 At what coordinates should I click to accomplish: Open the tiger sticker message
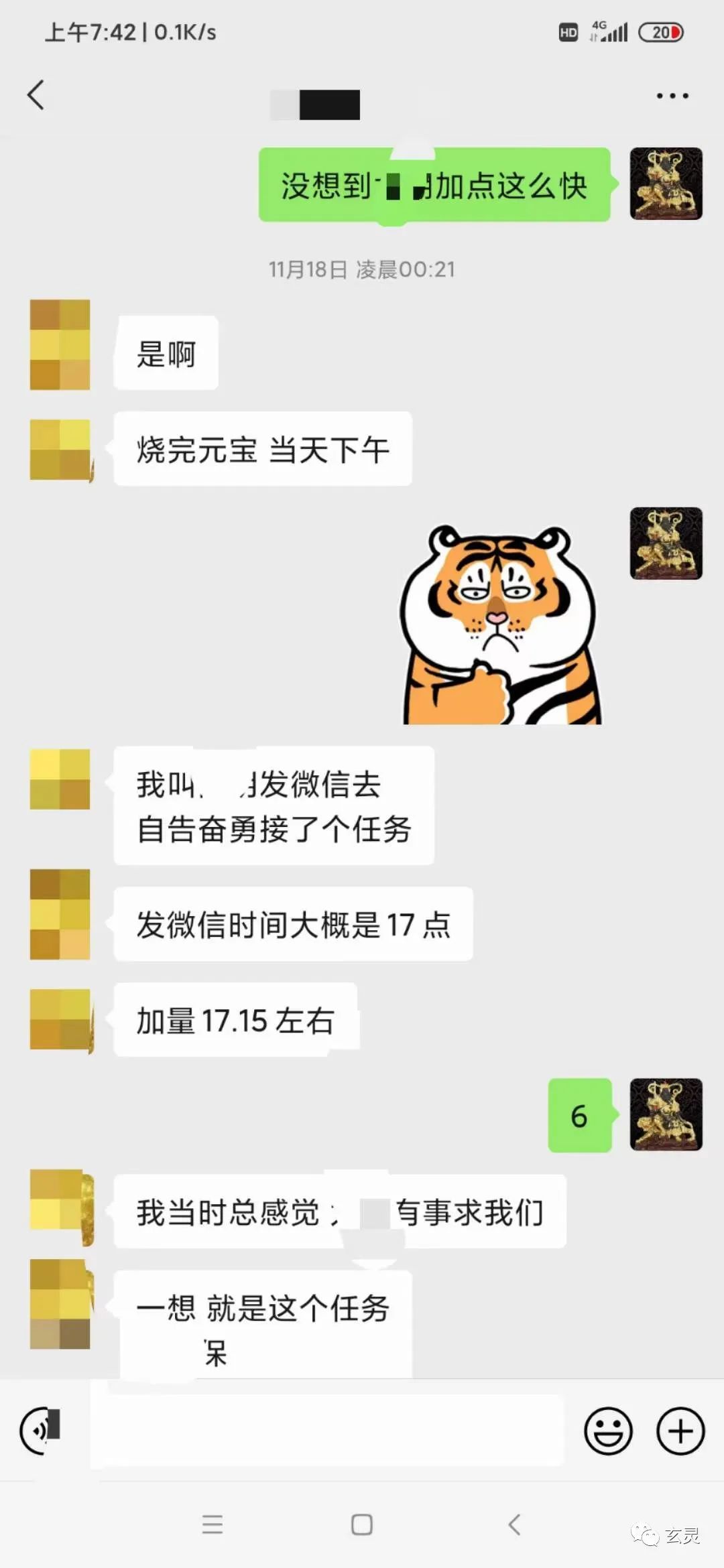501,625
